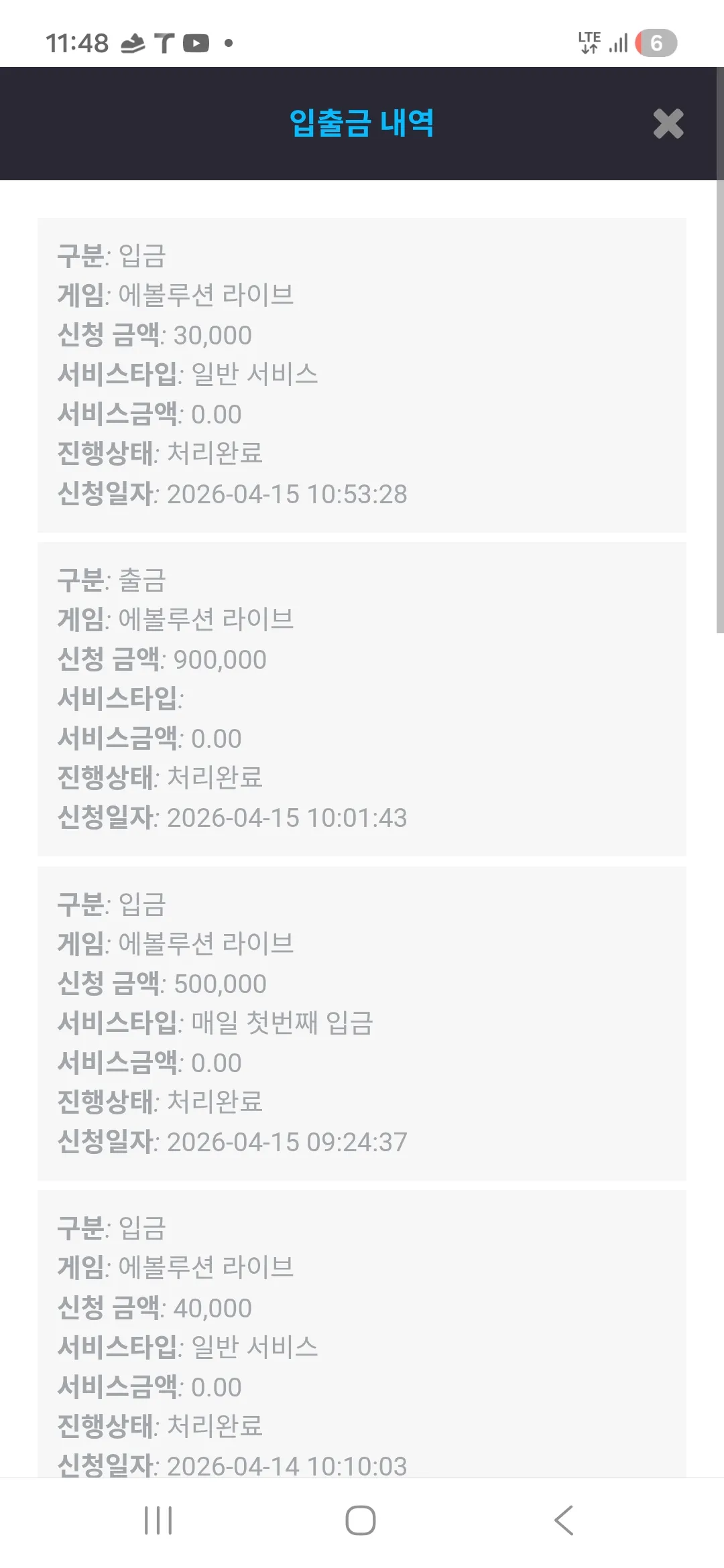The image size is (724, 1568).
Task: Close the 입출금 내역 panel
Action: coord(668,124)
